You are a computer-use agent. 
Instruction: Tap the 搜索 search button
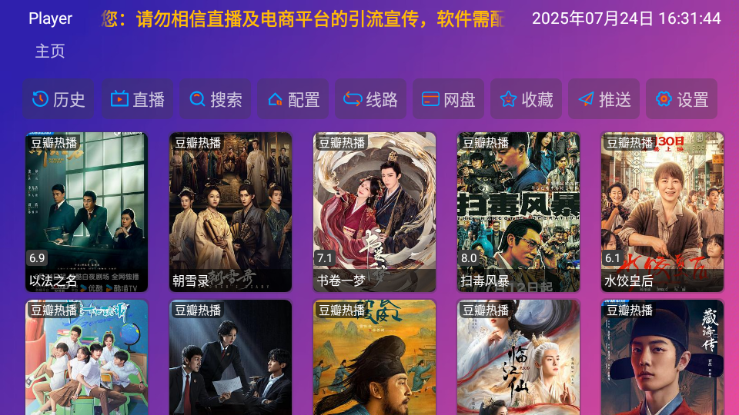tap(215, 99)
